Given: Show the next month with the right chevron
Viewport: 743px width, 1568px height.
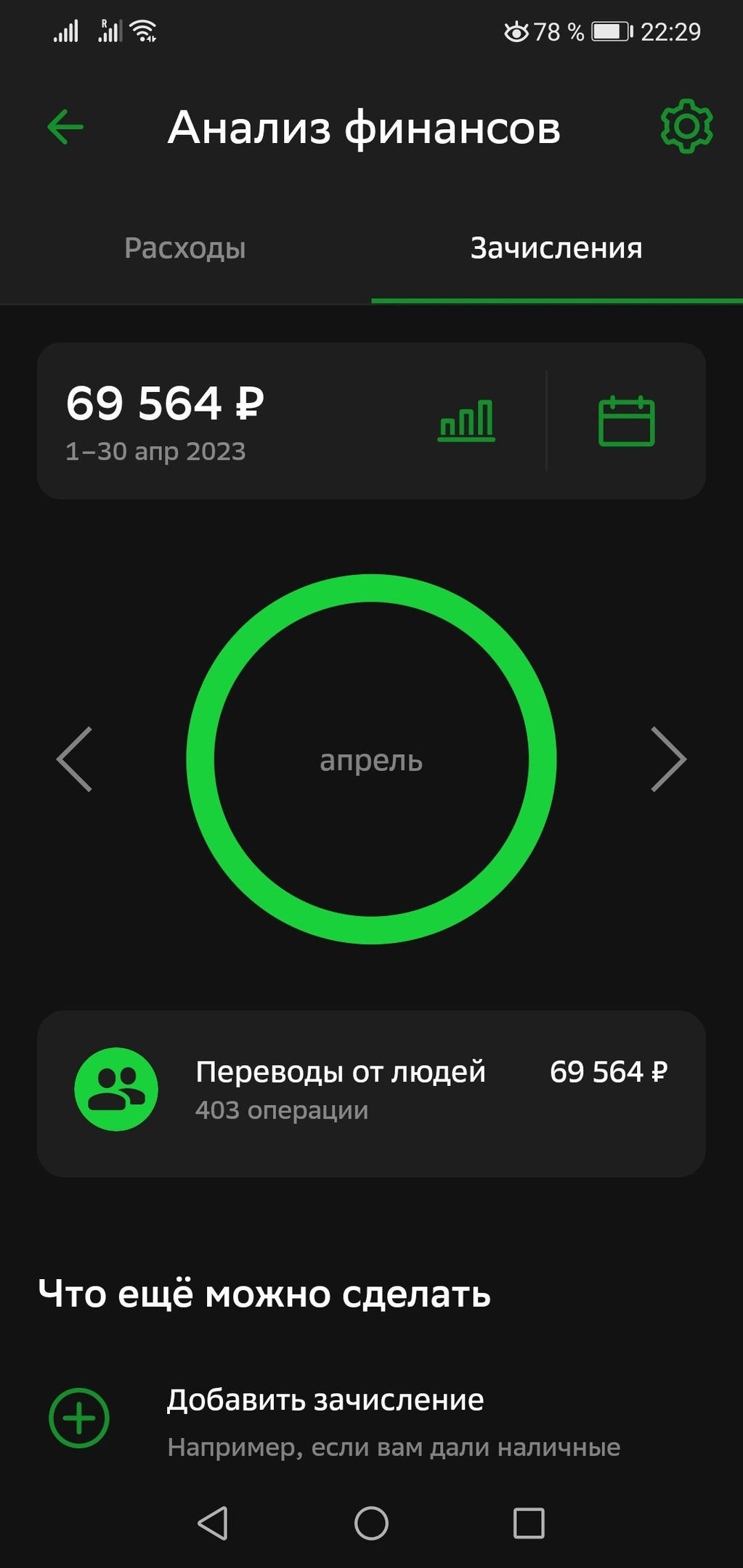Looking at the screenshot, I should tap(668, 759).
